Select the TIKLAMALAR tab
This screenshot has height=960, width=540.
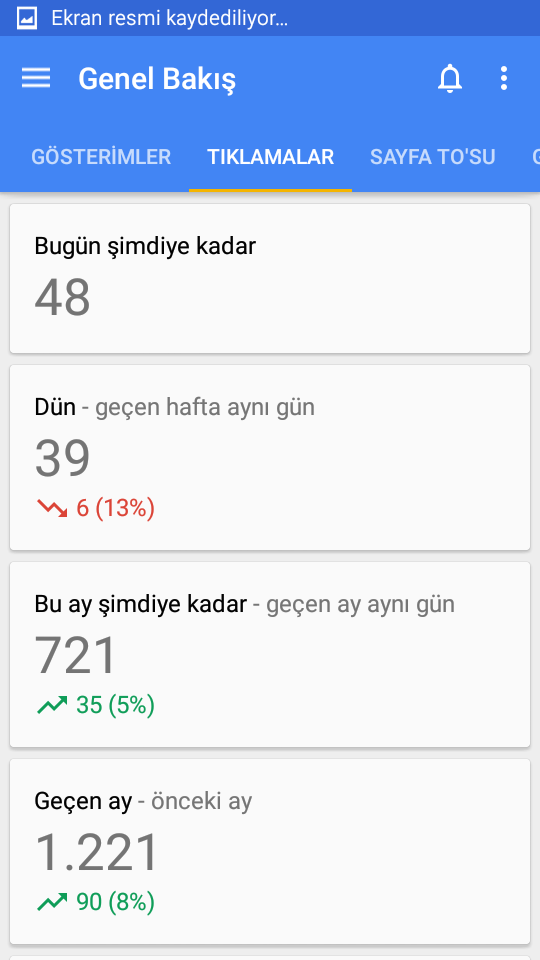[x=271, y=157]
